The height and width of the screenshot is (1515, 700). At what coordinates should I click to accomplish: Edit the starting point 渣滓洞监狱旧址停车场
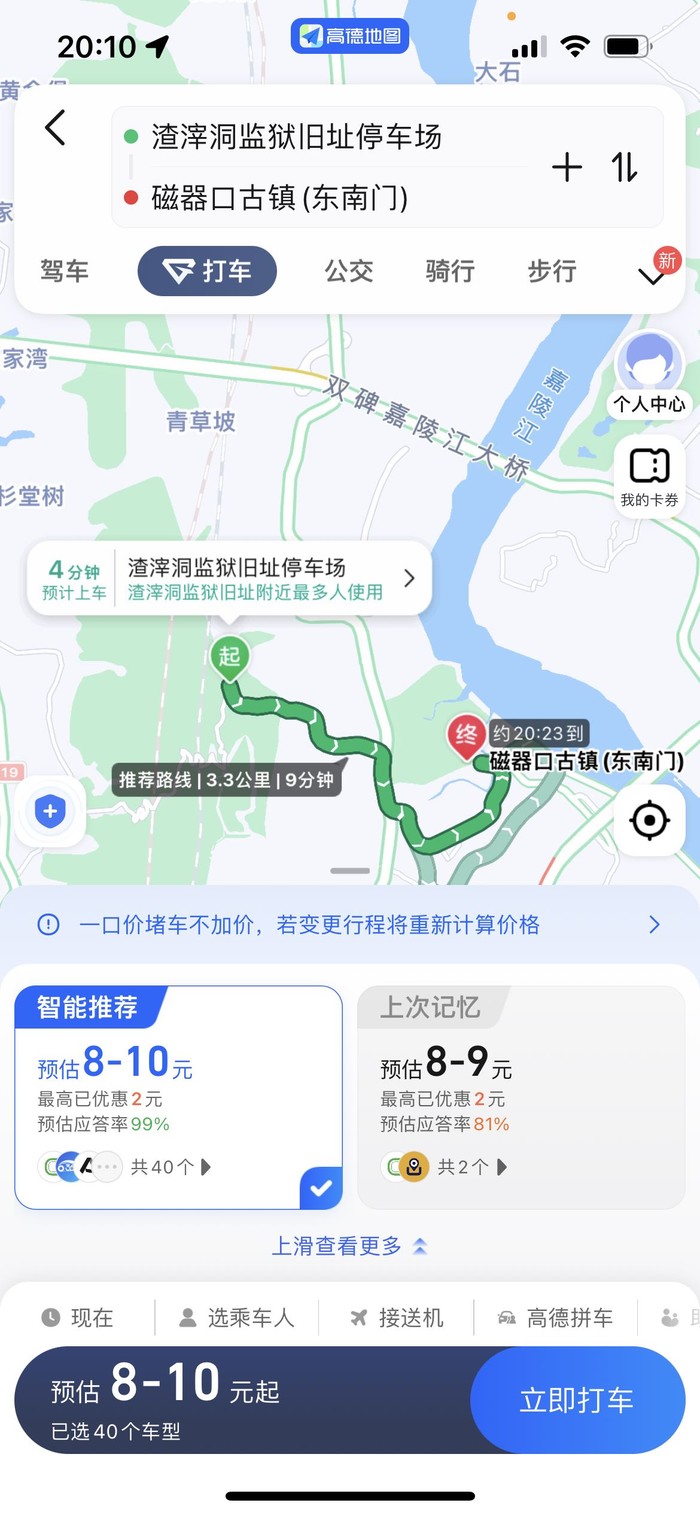(x=297, y=137)
